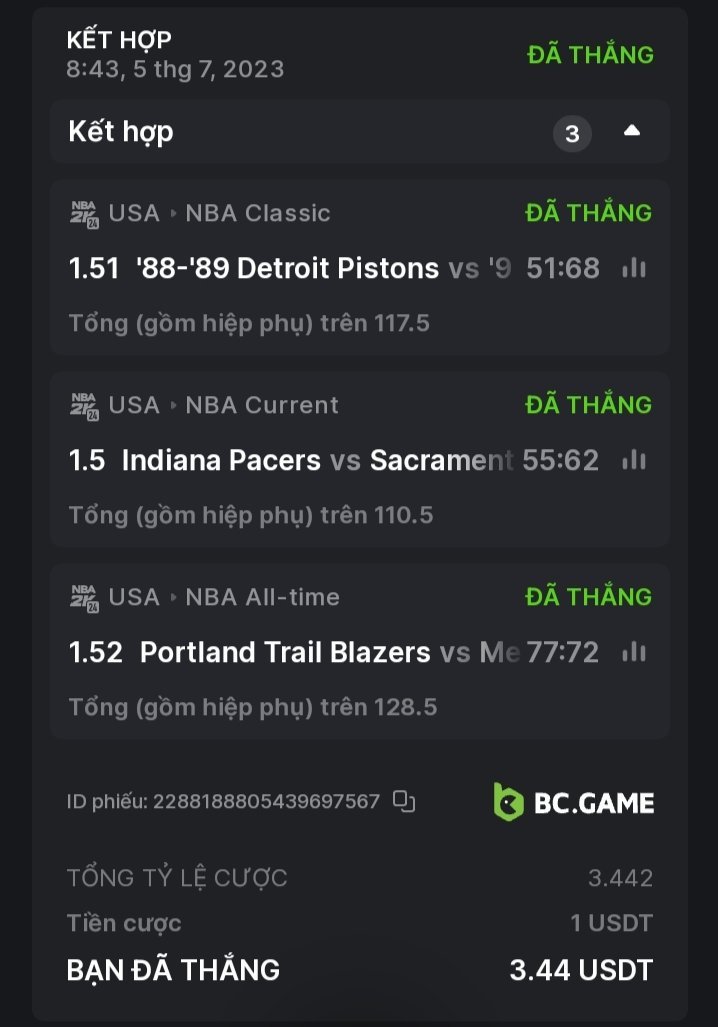This screenshot has height=1027, width=718.
Task: Open stats icon for Indiana Pacers match
Action: (634, 460)
